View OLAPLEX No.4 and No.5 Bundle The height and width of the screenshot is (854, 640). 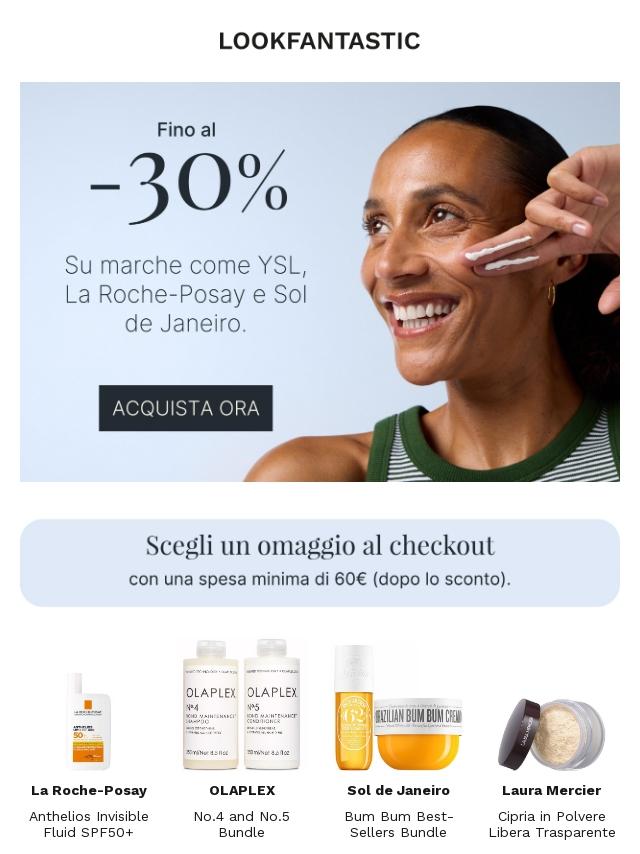(242, 705)
